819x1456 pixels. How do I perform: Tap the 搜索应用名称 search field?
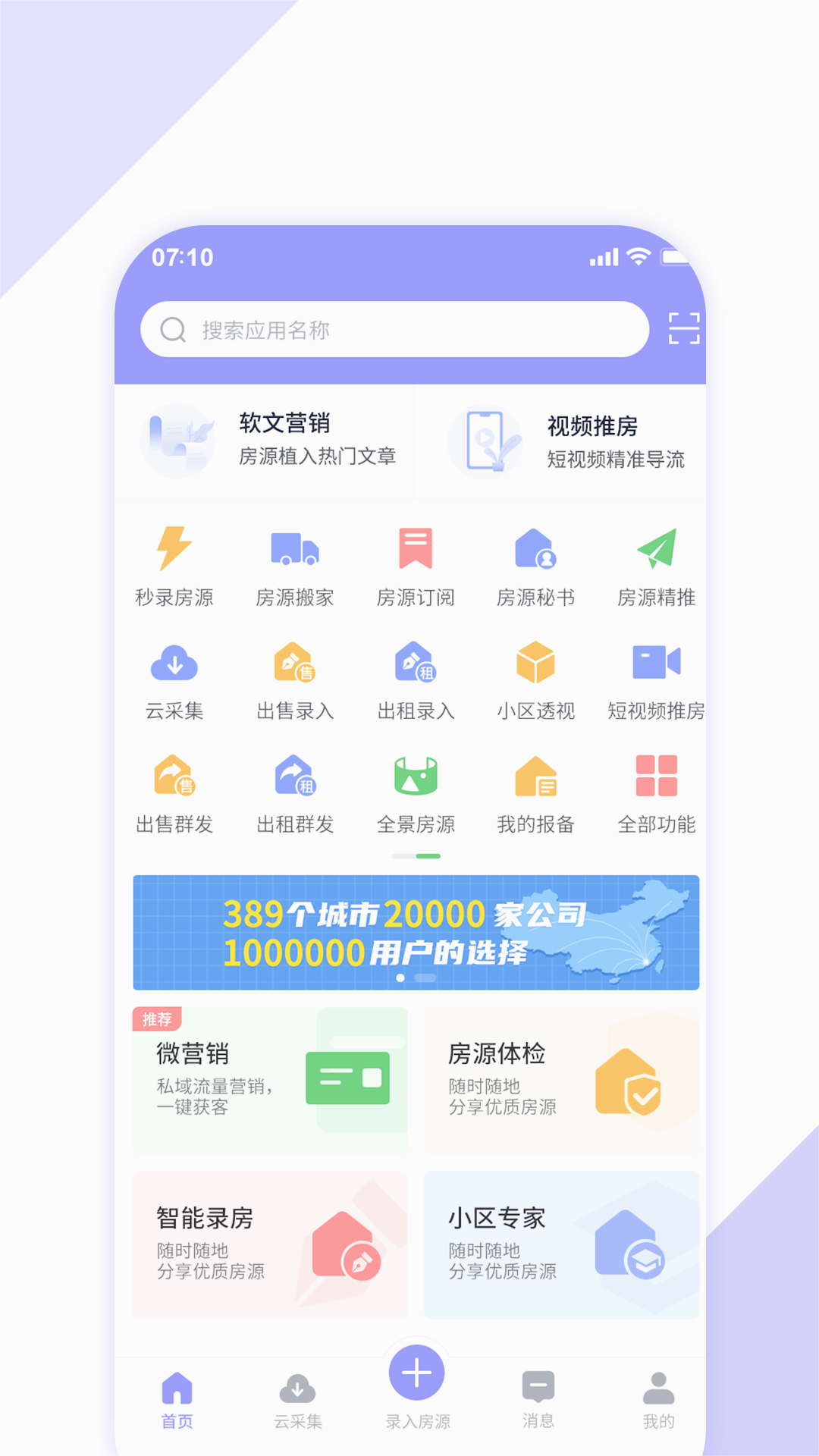[394, 329]
